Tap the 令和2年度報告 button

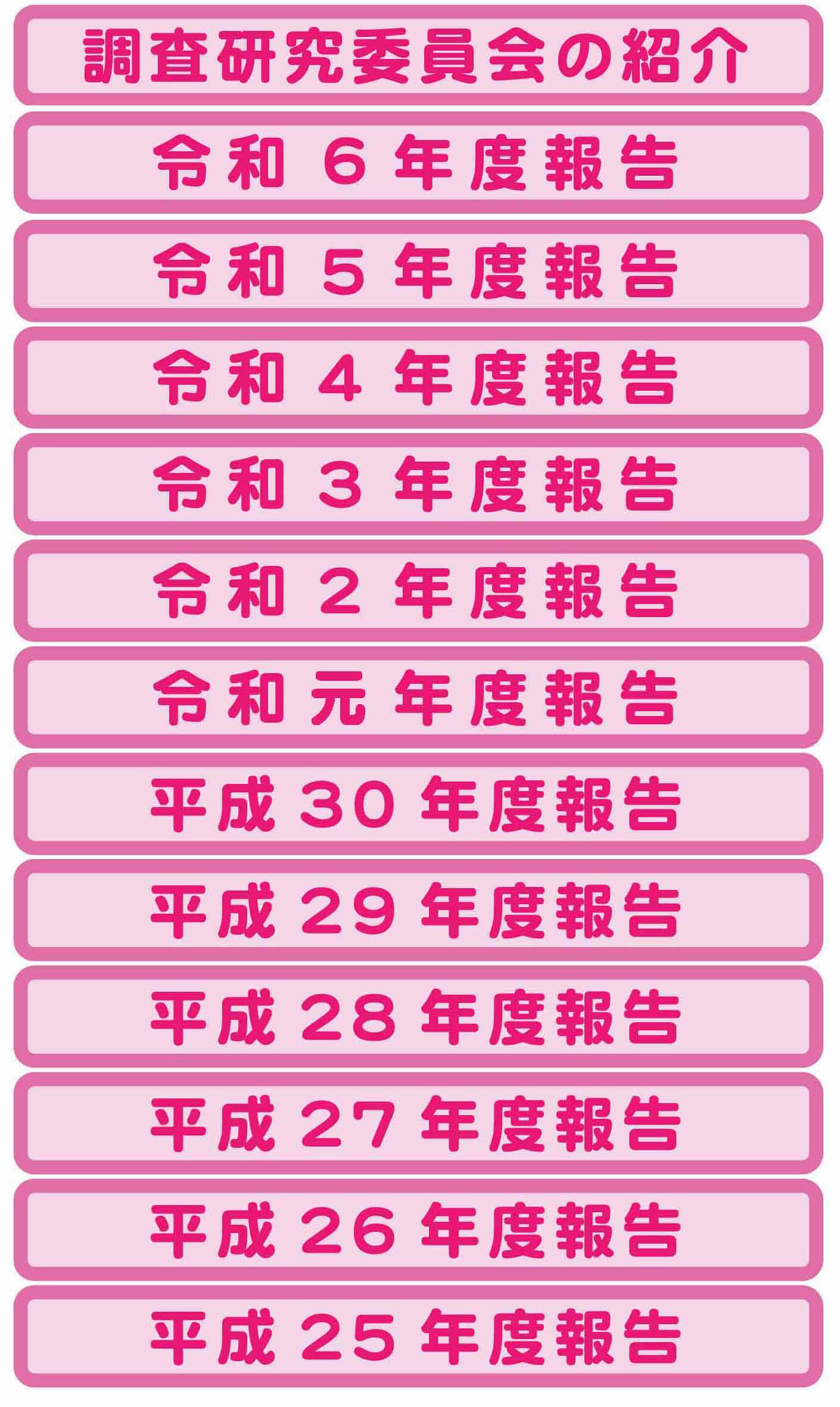(418, 590)
